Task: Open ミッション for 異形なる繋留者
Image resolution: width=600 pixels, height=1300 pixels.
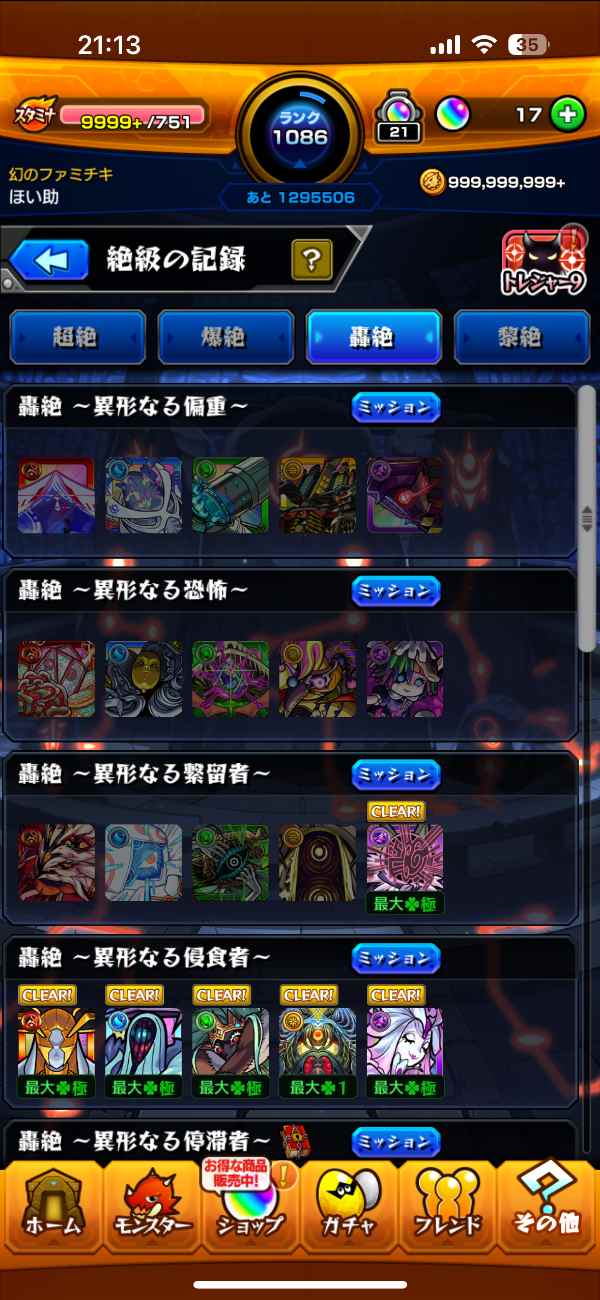Action: coord(396,774)
